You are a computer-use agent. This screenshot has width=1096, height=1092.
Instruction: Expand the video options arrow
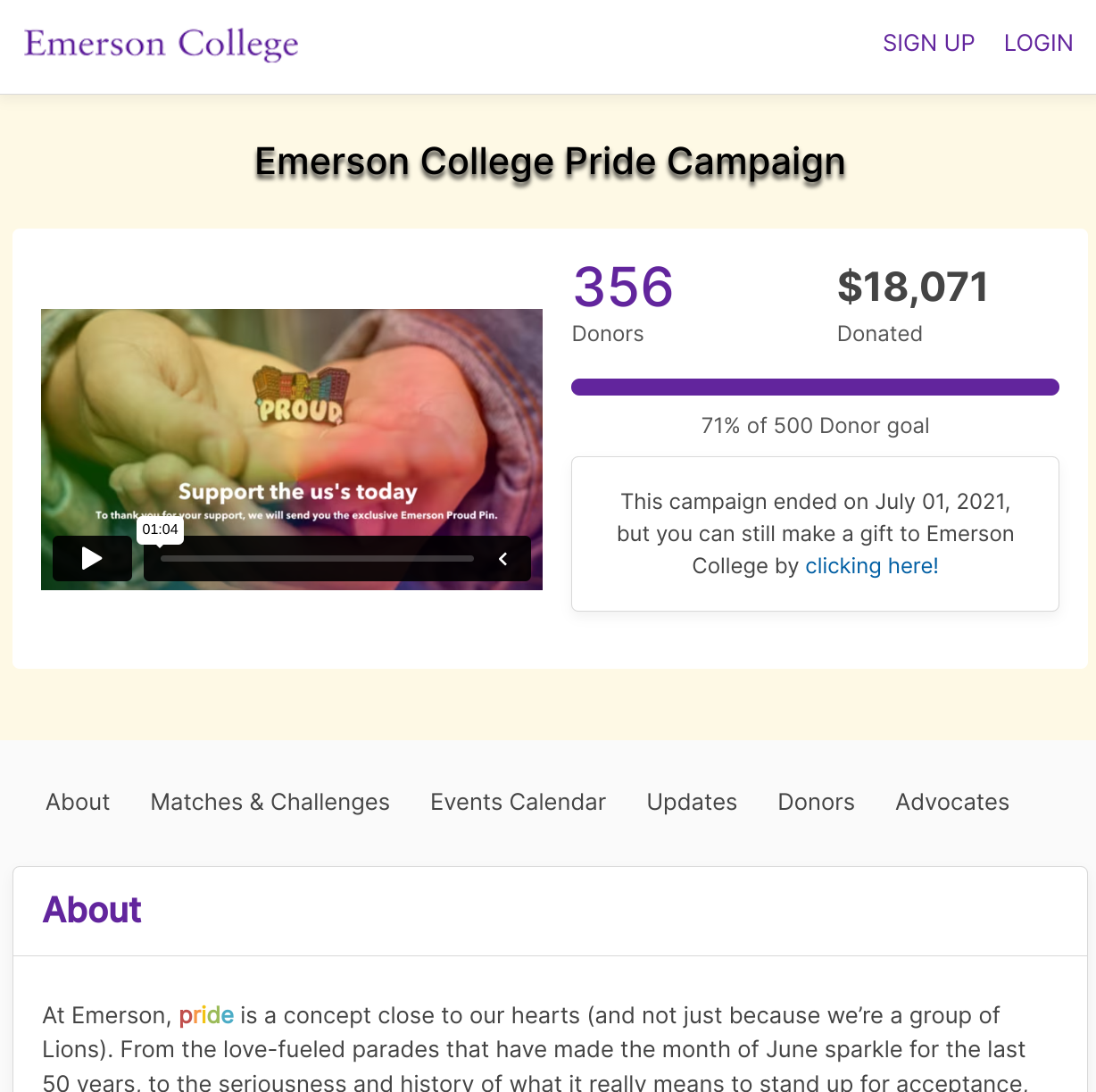(503, 559)
